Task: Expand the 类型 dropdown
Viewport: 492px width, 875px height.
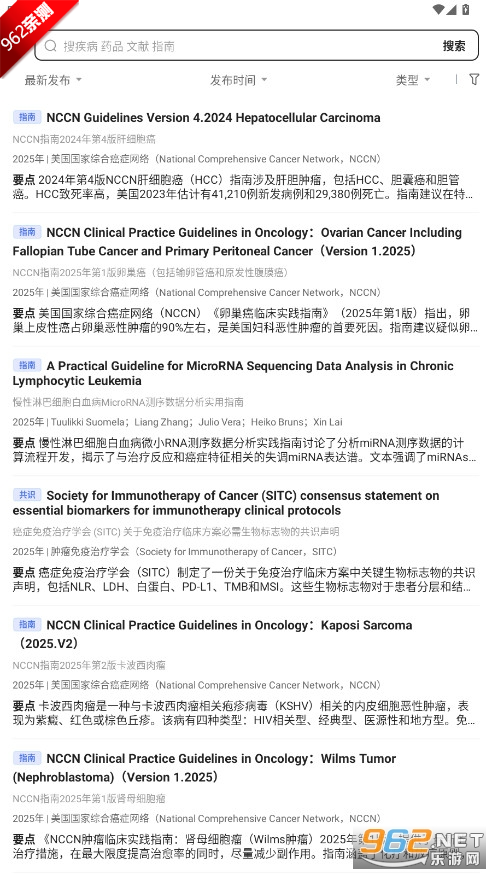Action: (413, 80)
